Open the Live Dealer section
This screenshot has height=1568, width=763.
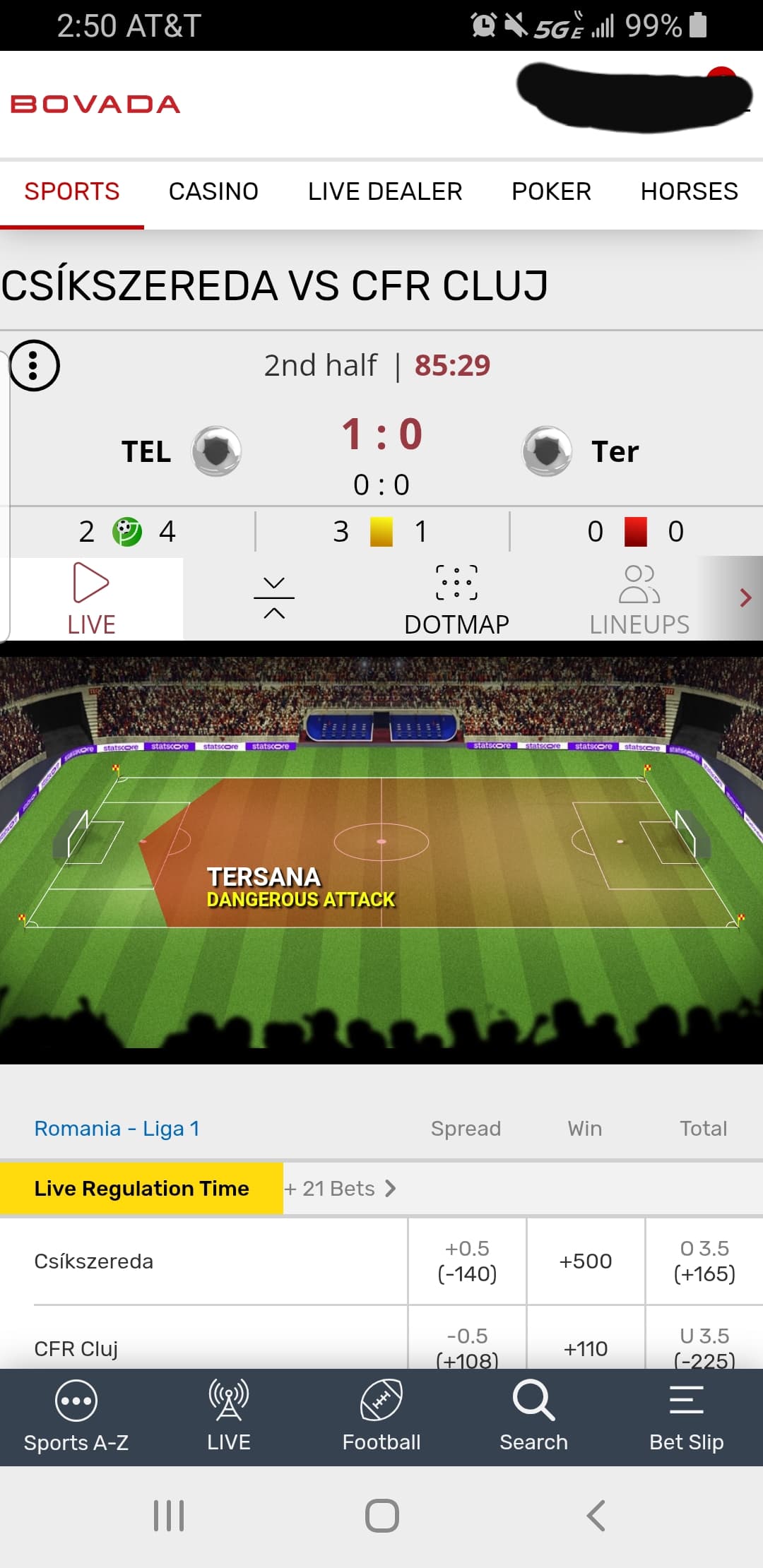pos(385,191)
